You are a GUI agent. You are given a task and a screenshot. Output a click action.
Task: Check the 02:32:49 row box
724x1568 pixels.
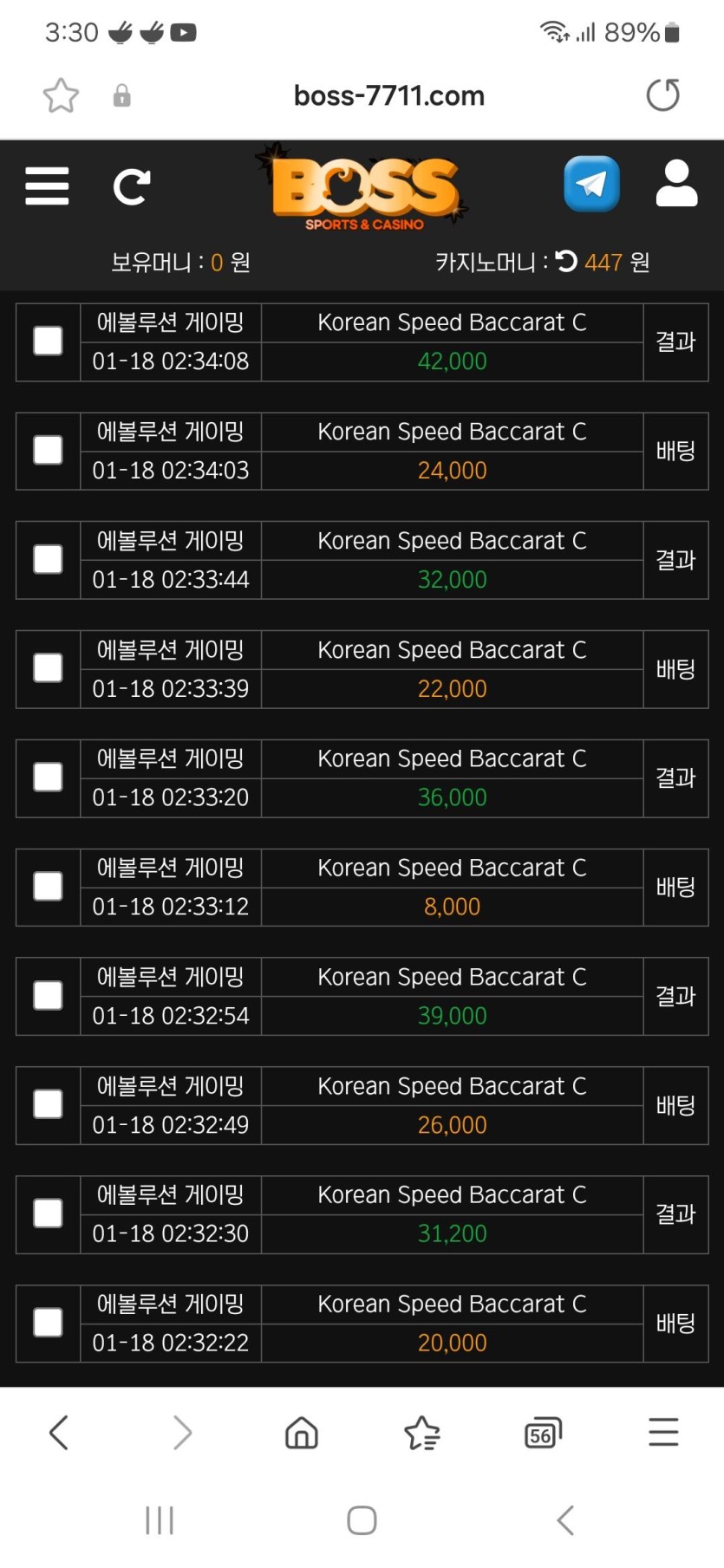(48, 1105)
